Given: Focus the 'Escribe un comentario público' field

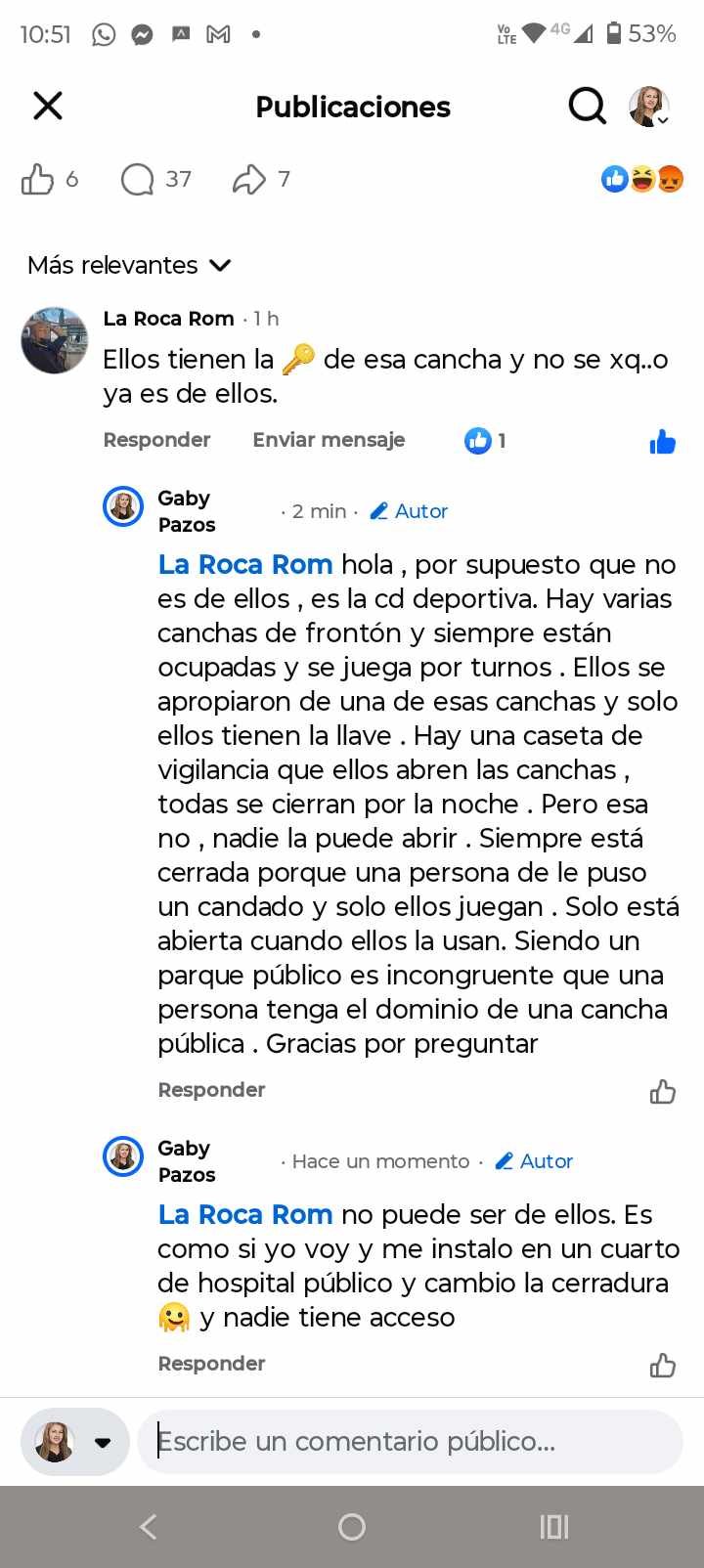Looking at the screenshot, I should click(411, 1442).
